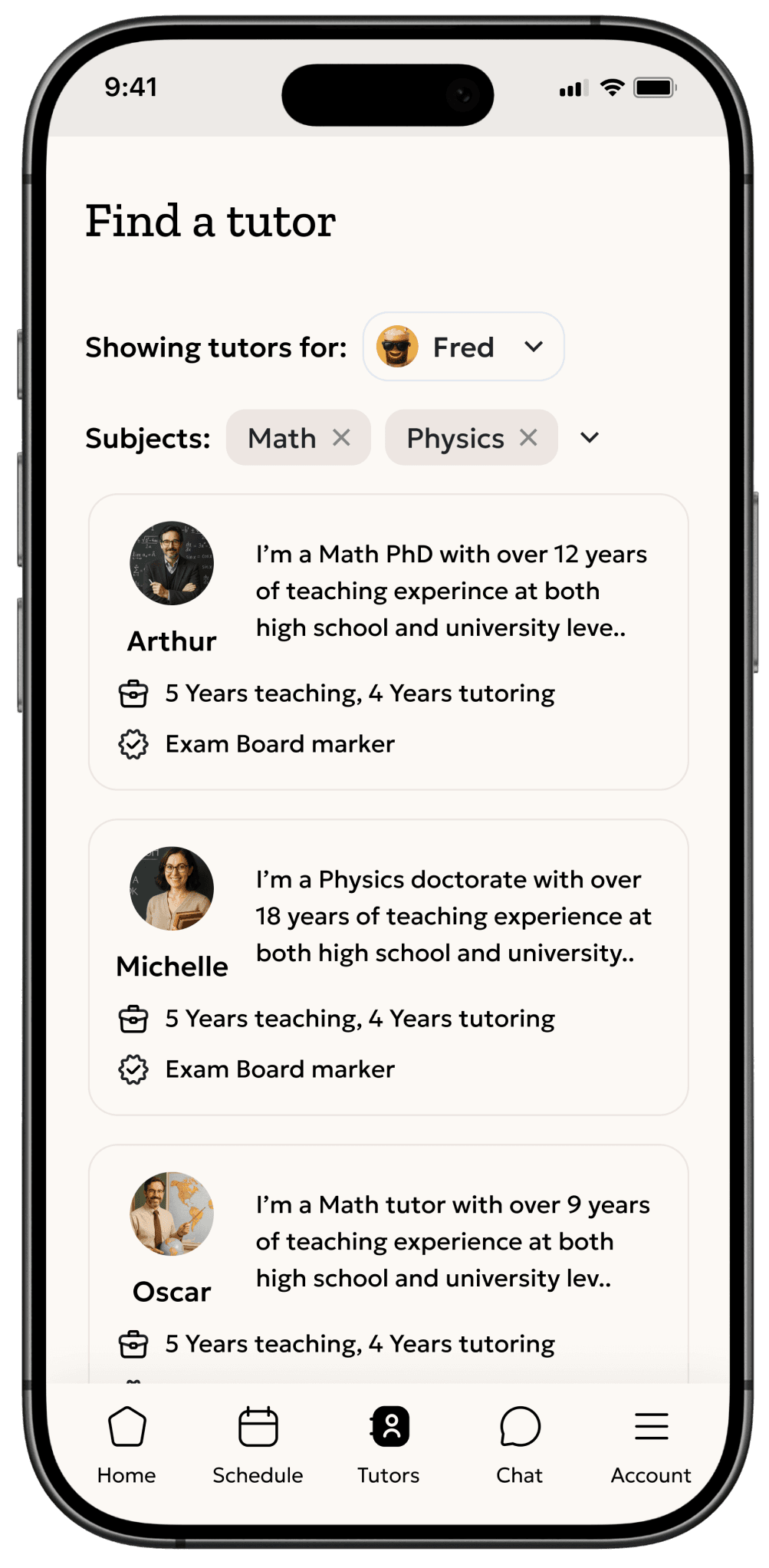The height and width of the screenshot is (1568, 769).
Task: Open the student selector dropdown showing Fred
Action: click(x=463, y=347)
